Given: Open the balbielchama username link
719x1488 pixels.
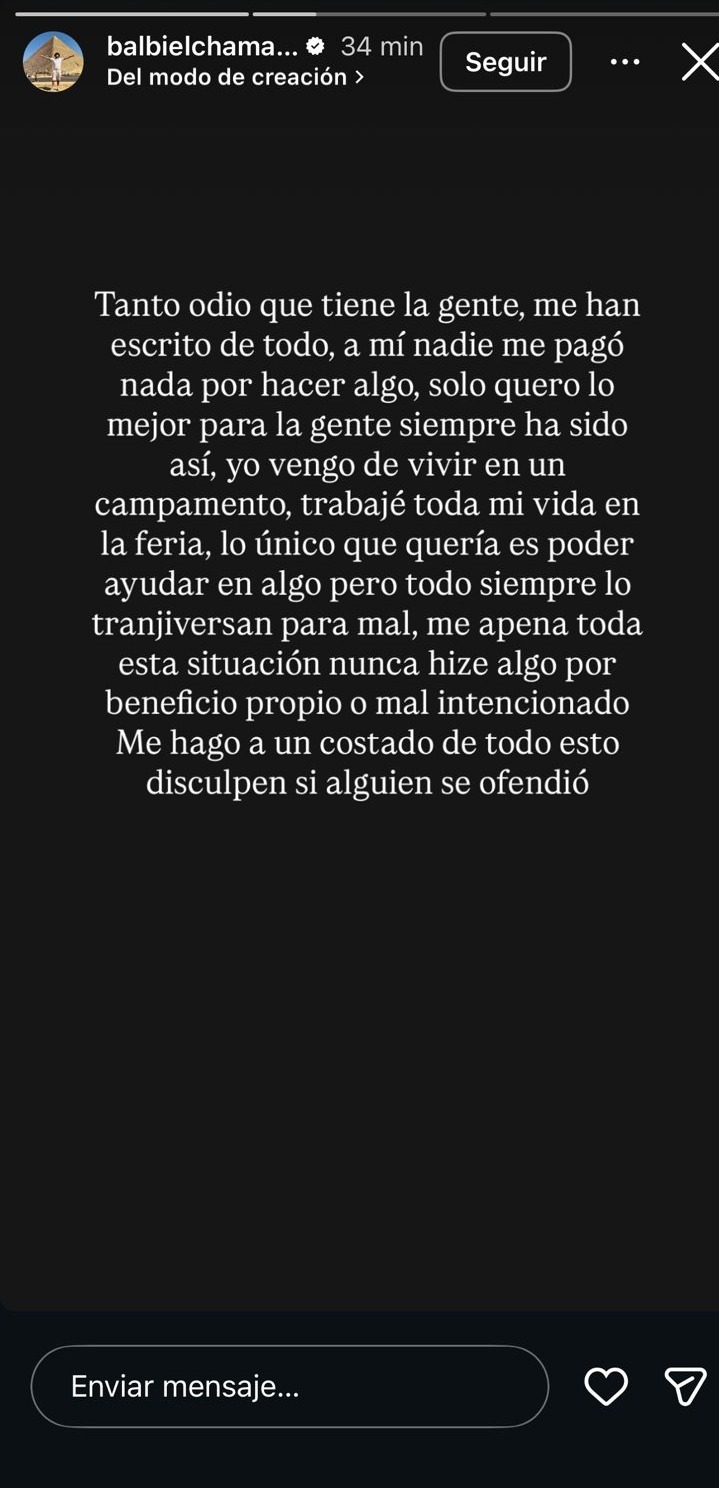Looking at the screenshot, I should pos(202,46).
